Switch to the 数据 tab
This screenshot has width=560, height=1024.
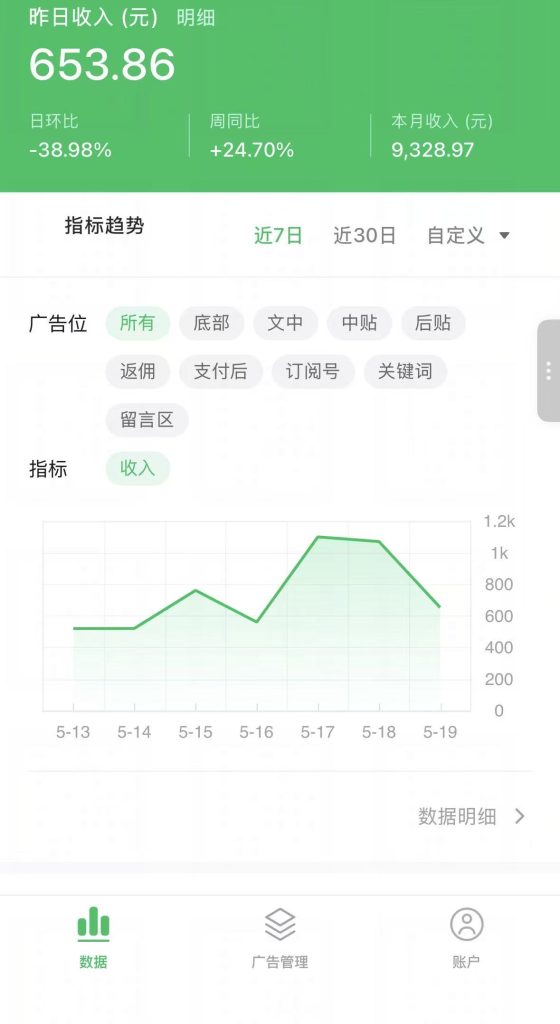click(x=93, y=937)
